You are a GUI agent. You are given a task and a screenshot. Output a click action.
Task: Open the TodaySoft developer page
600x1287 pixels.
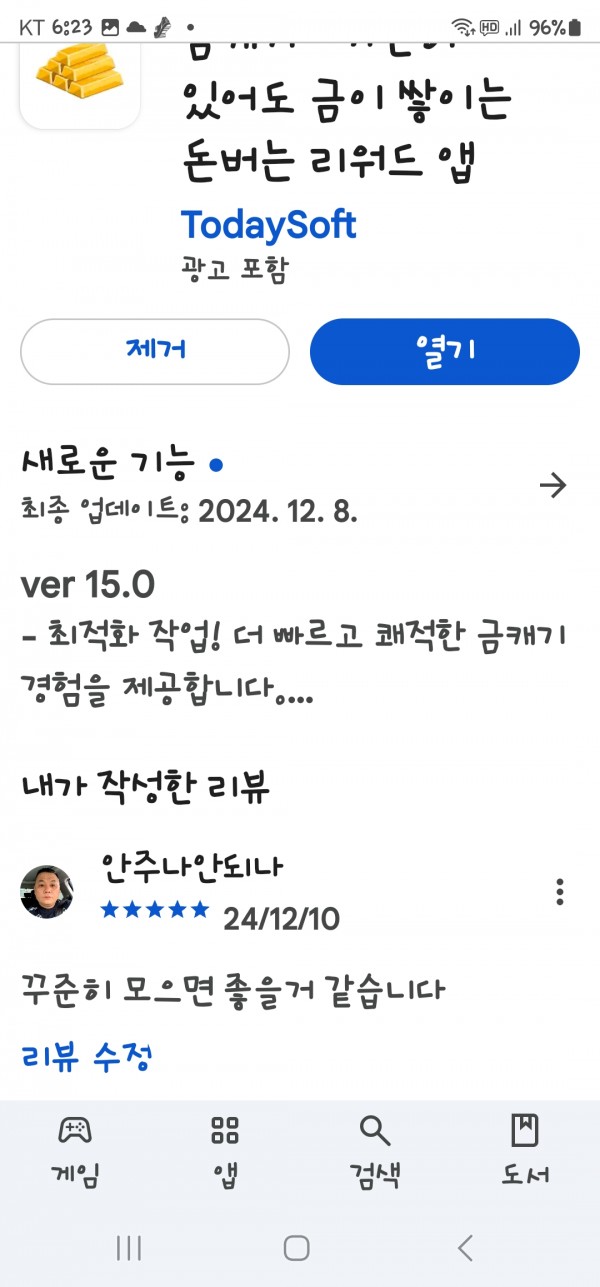(x=268, y=225)
